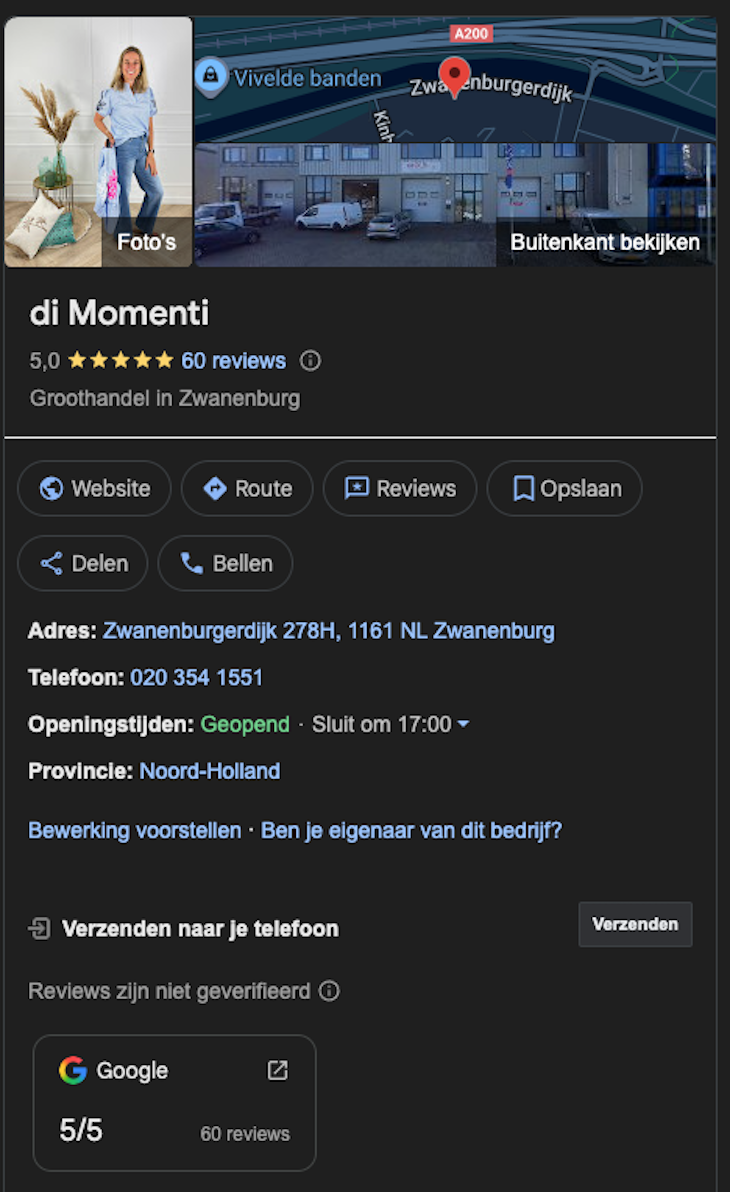Tap the info icon beside the rating

pyautogui.click(x=311, y=361)
